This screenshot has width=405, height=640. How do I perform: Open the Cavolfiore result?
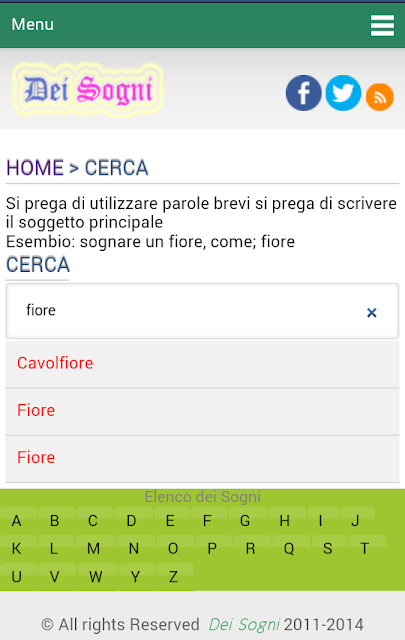click(202, 364)
